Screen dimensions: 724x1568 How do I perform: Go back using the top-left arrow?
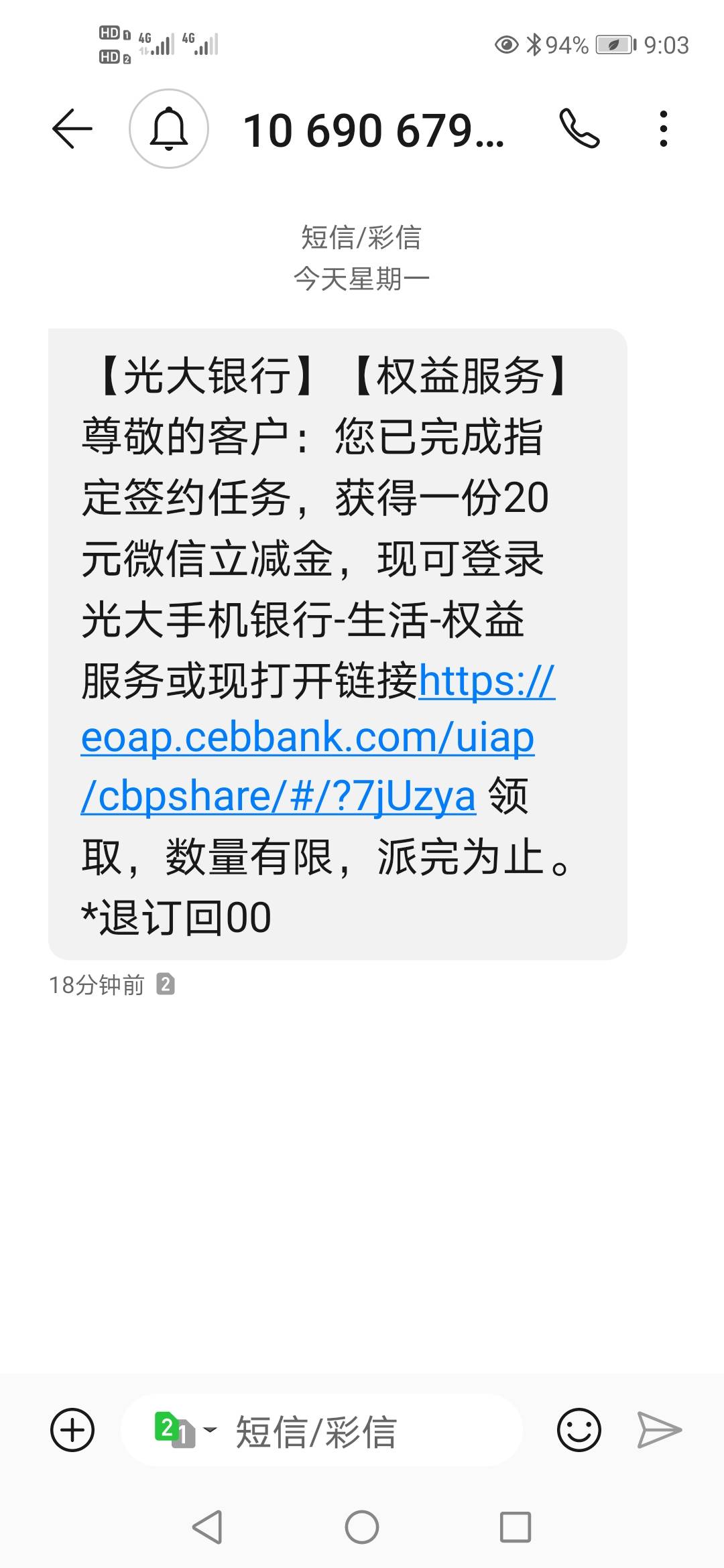[x=72, y=129]
